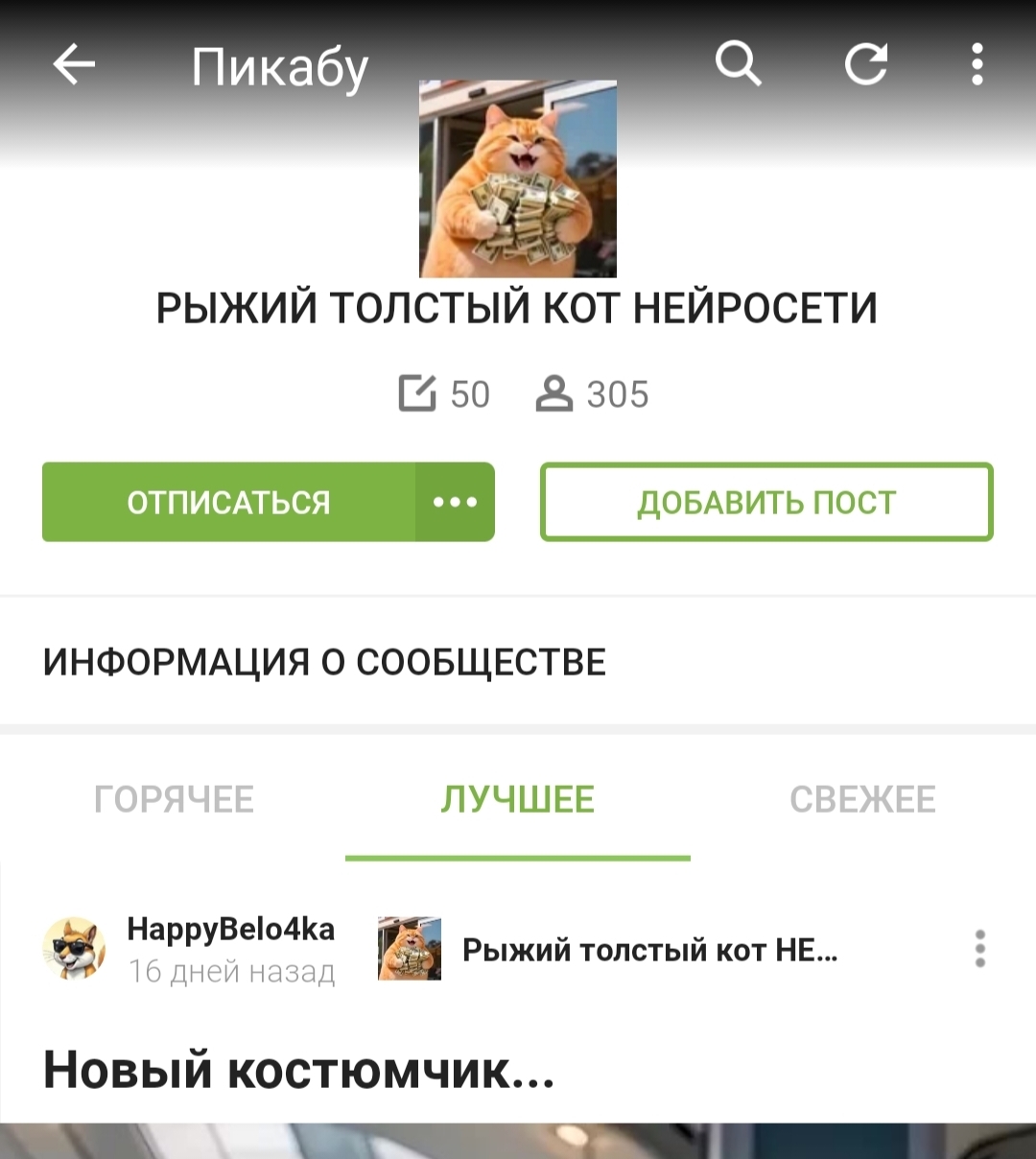Select the Лучшее tab
The image size is (1036, 1159).
[x=518, y=799]
